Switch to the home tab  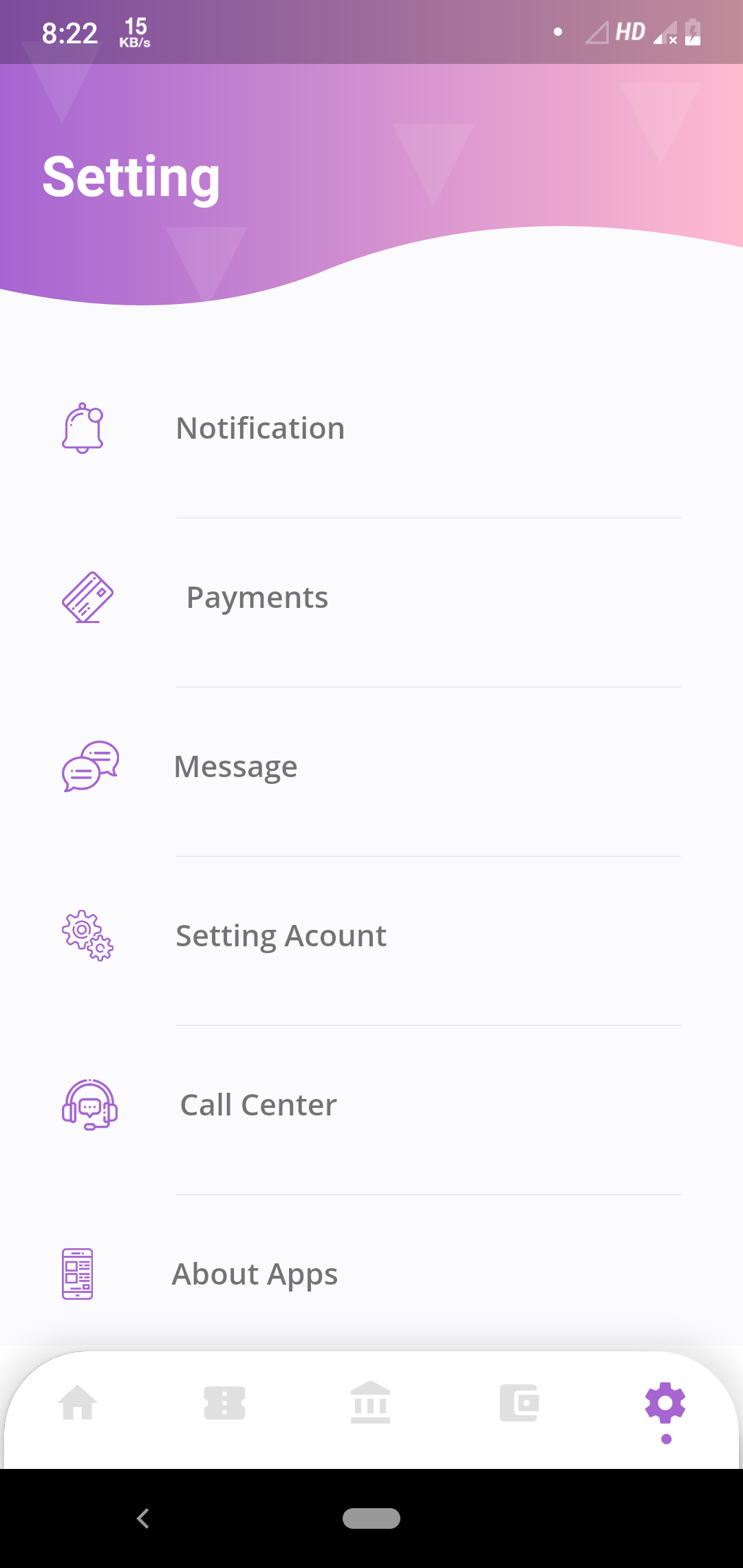[78, 1403]
